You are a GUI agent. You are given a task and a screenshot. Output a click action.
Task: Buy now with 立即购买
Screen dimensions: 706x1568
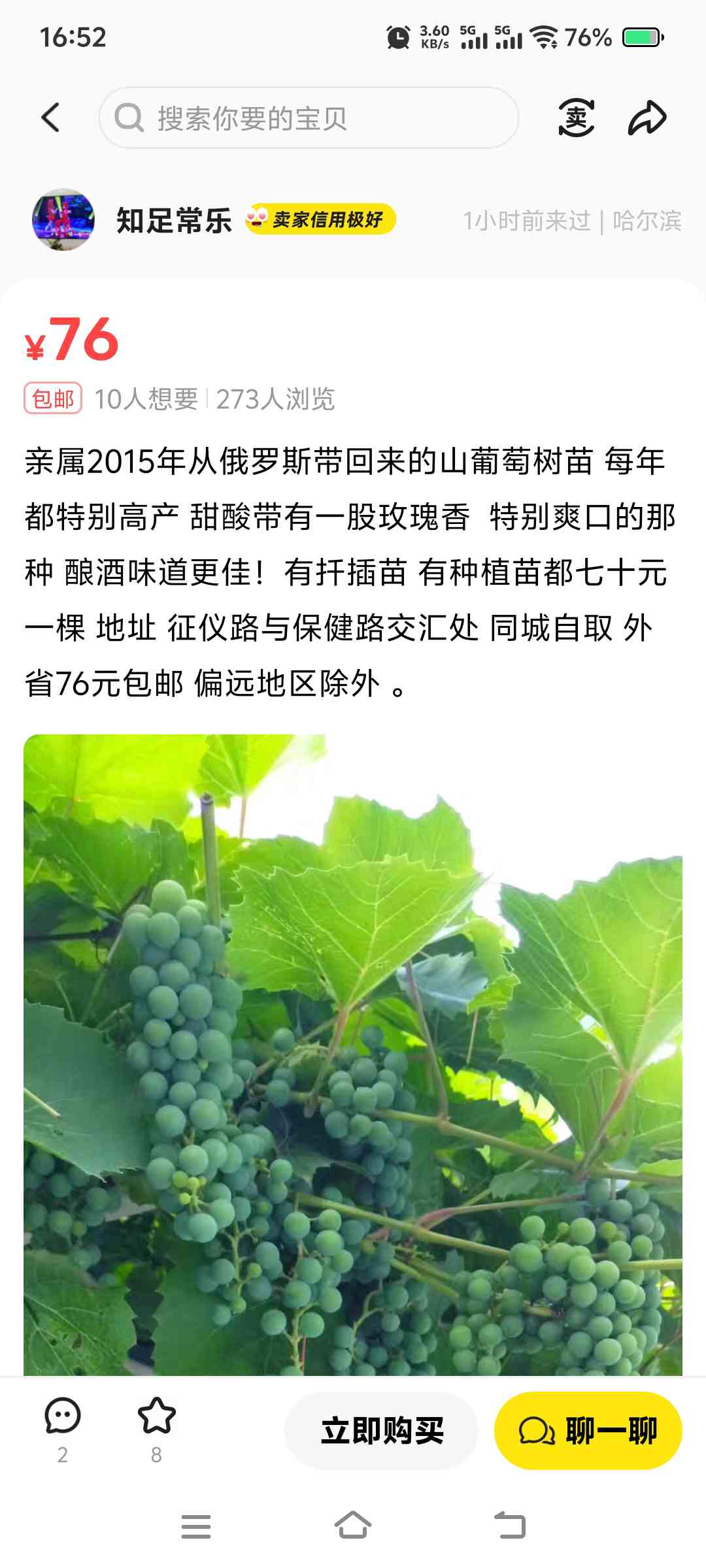point(382,1431)
